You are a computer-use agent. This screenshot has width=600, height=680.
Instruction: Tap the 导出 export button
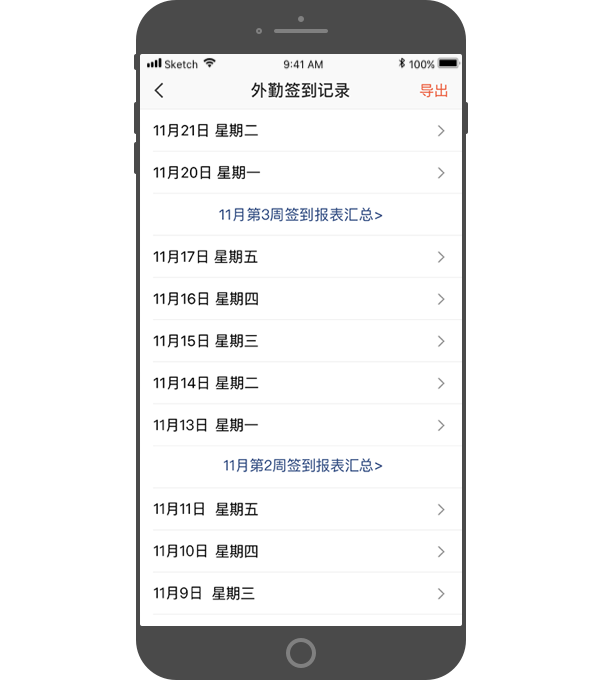(x=433, y=91)
